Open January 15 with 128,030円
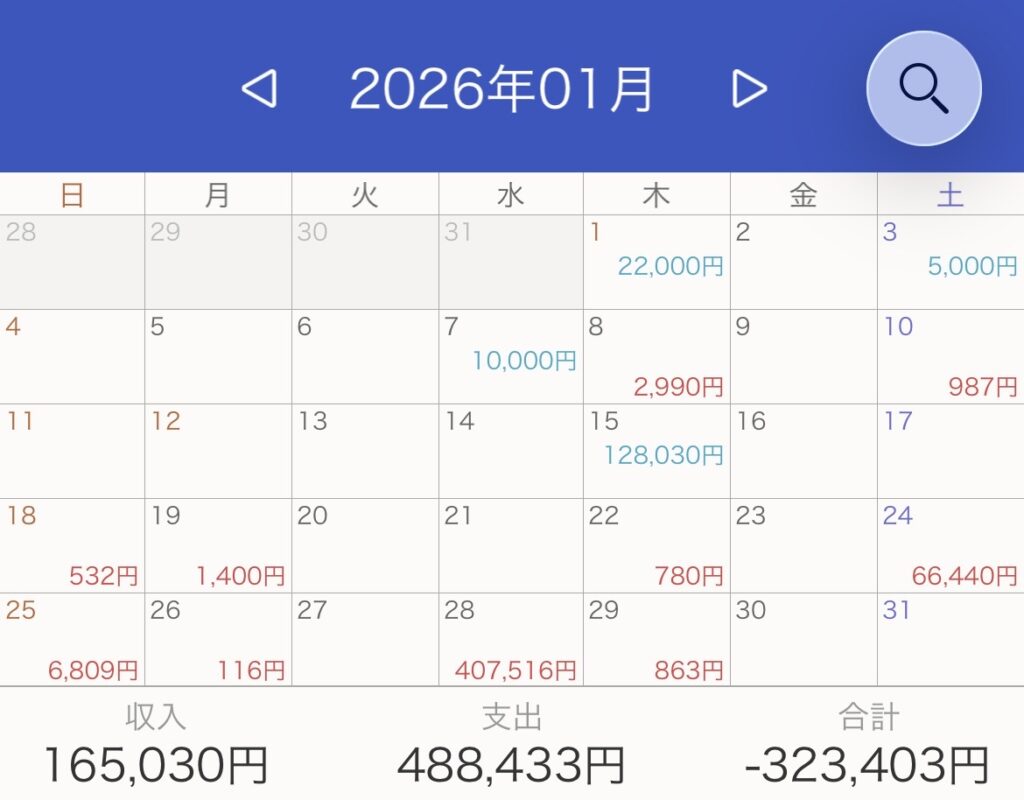This screenshot has width=1024, height=800. point(657,451)
